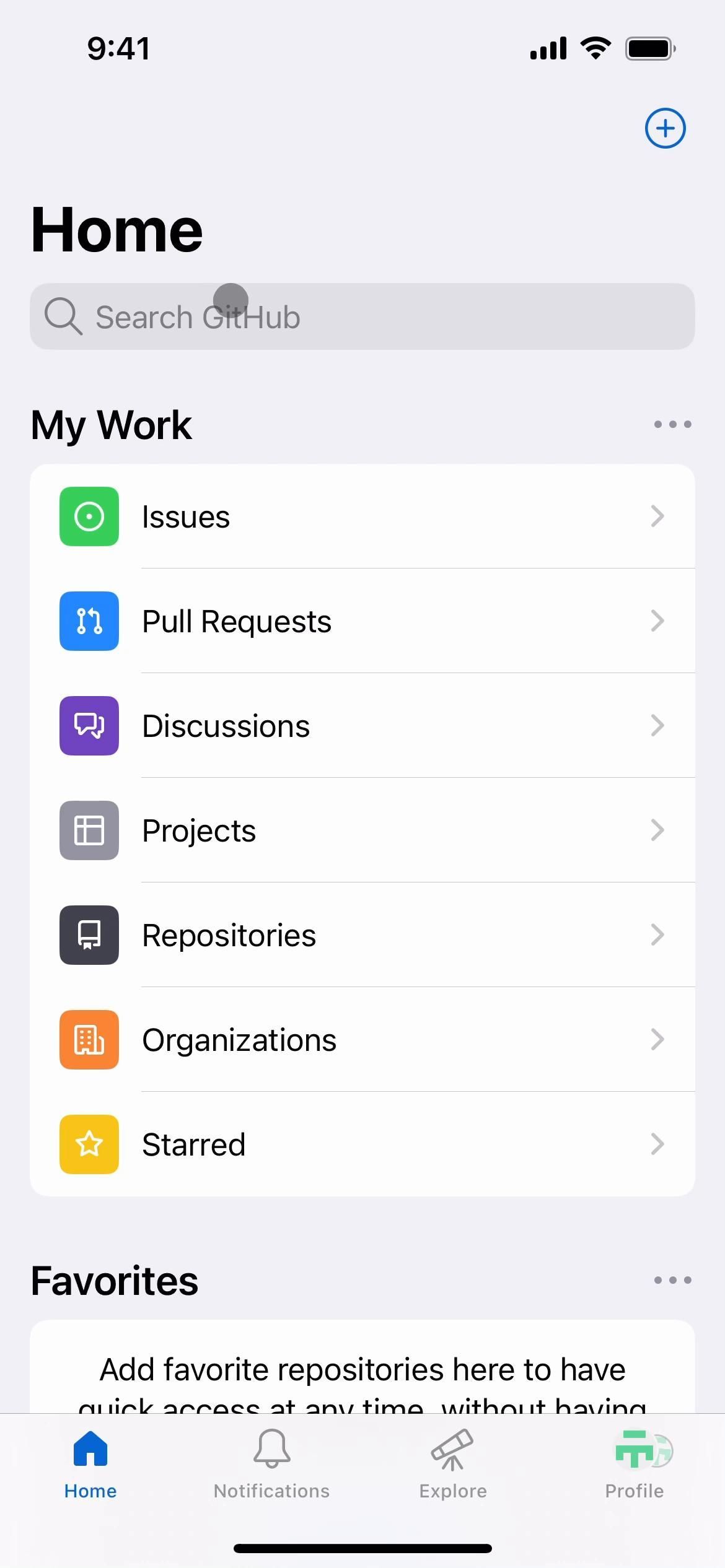This screenshot has width=725, height=1568.
Task: Browse my Repositories
Action: click(x=362, y=935)
